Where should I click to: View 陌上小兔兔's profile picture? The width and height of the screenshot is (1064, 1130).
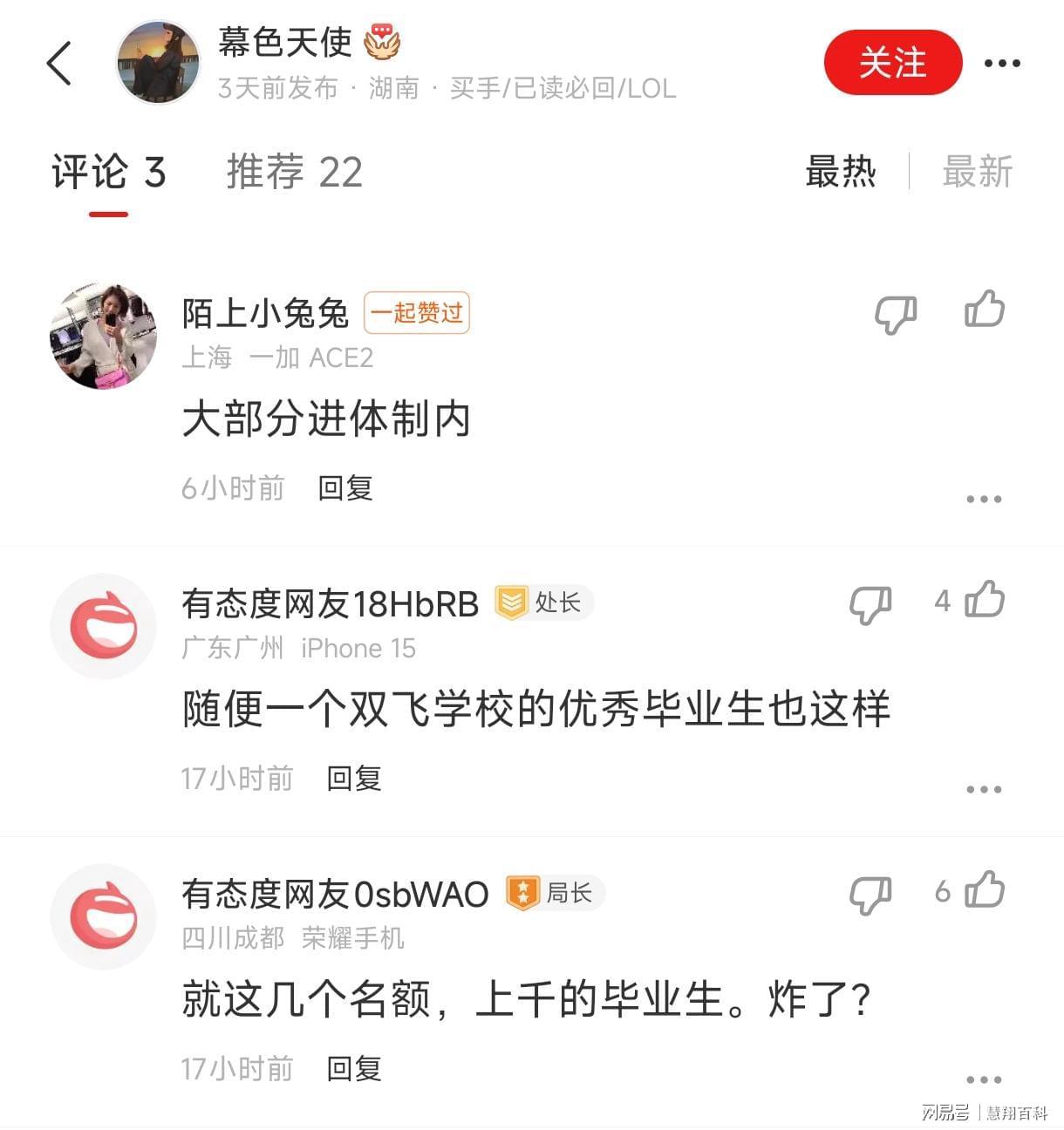(103, 336)
